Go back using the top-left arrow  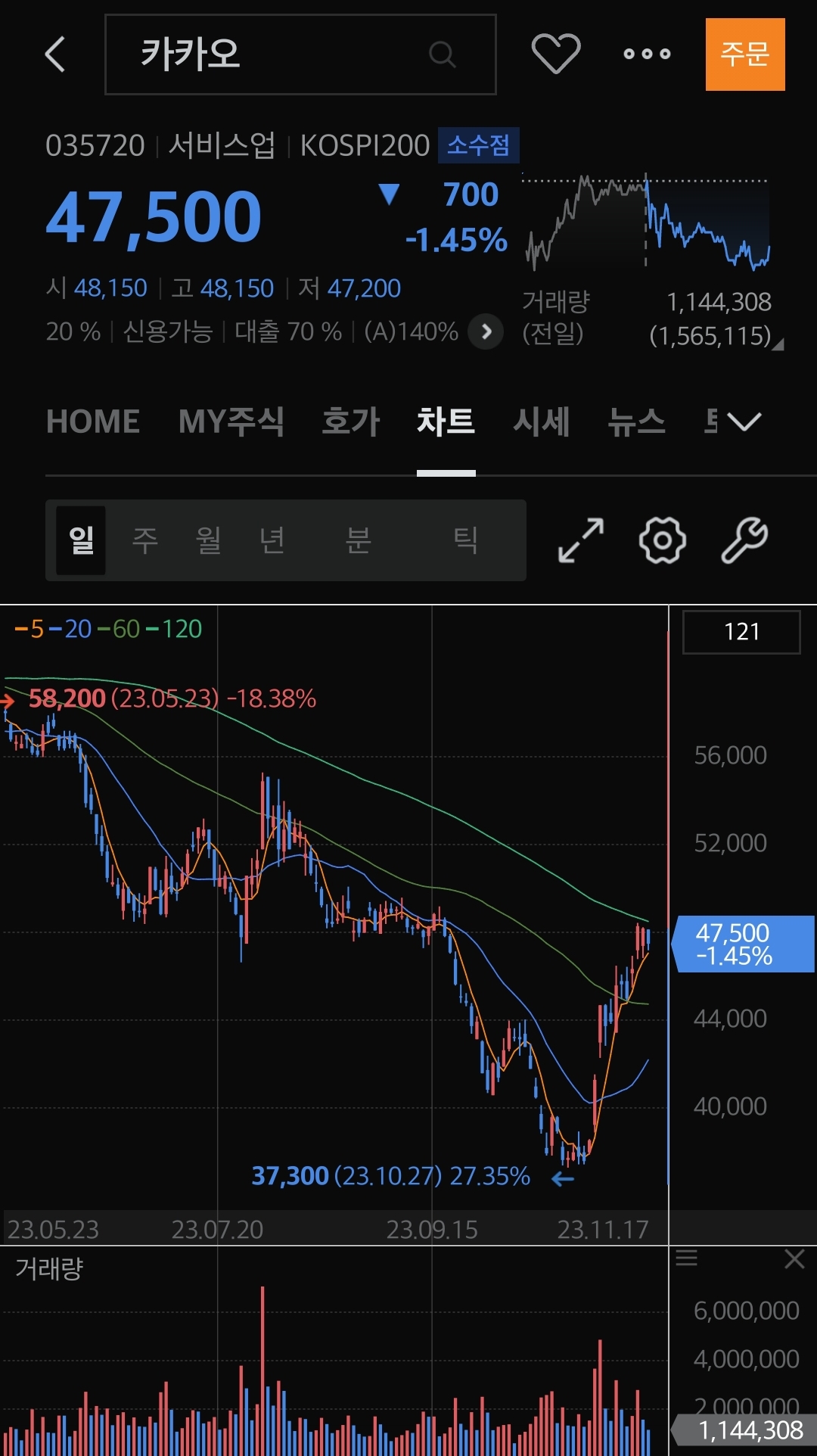pyautogui.click(x=55, y=54)
